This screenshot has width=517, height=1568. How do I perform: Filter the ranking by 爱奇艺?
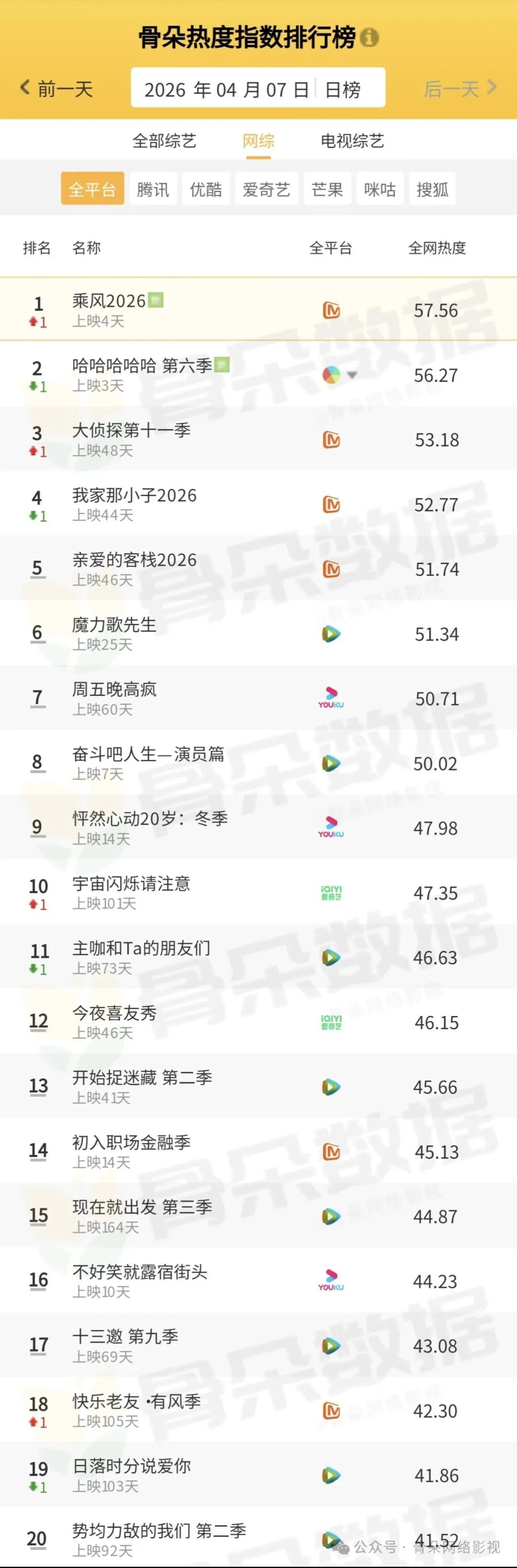point(266,189)
